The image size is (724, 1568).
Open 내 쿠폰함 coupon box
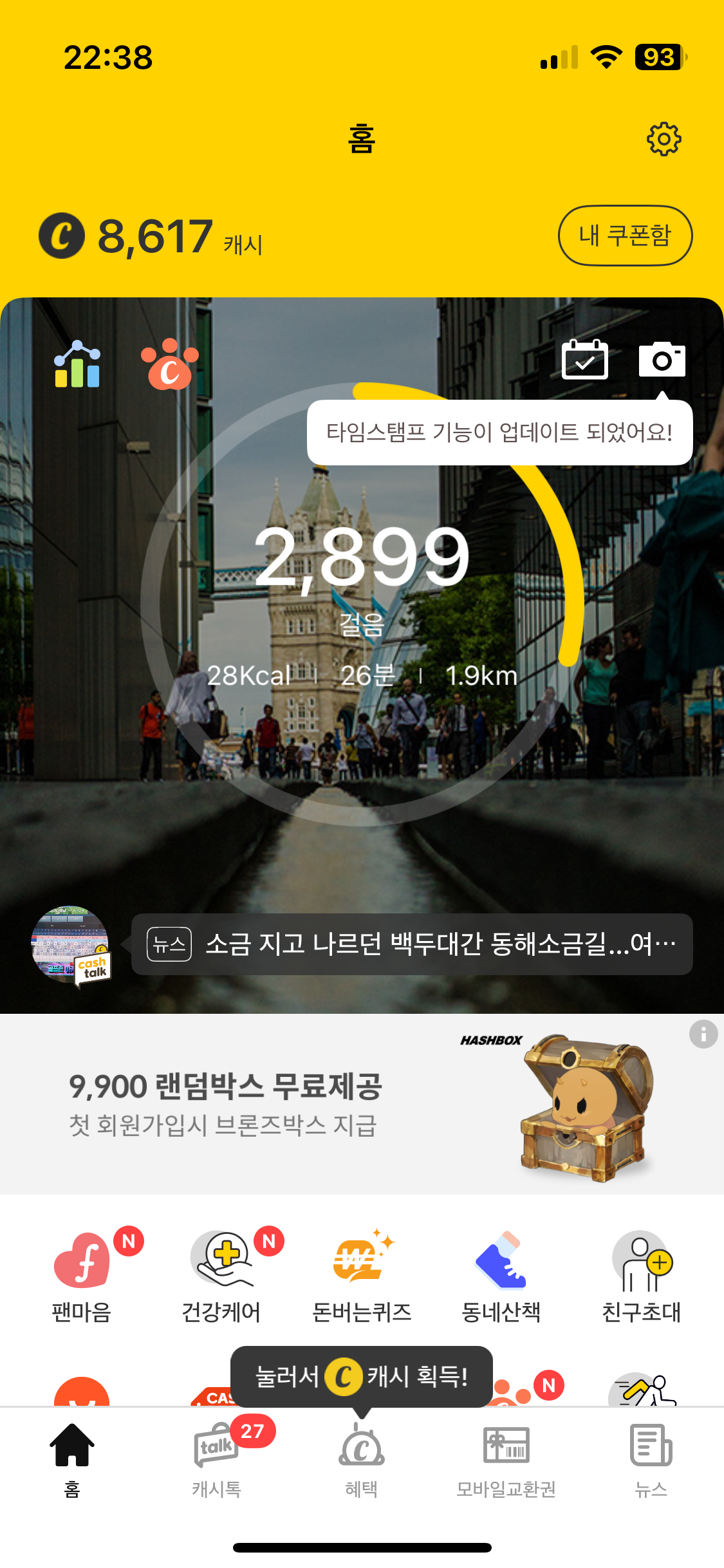pos(624,236)
